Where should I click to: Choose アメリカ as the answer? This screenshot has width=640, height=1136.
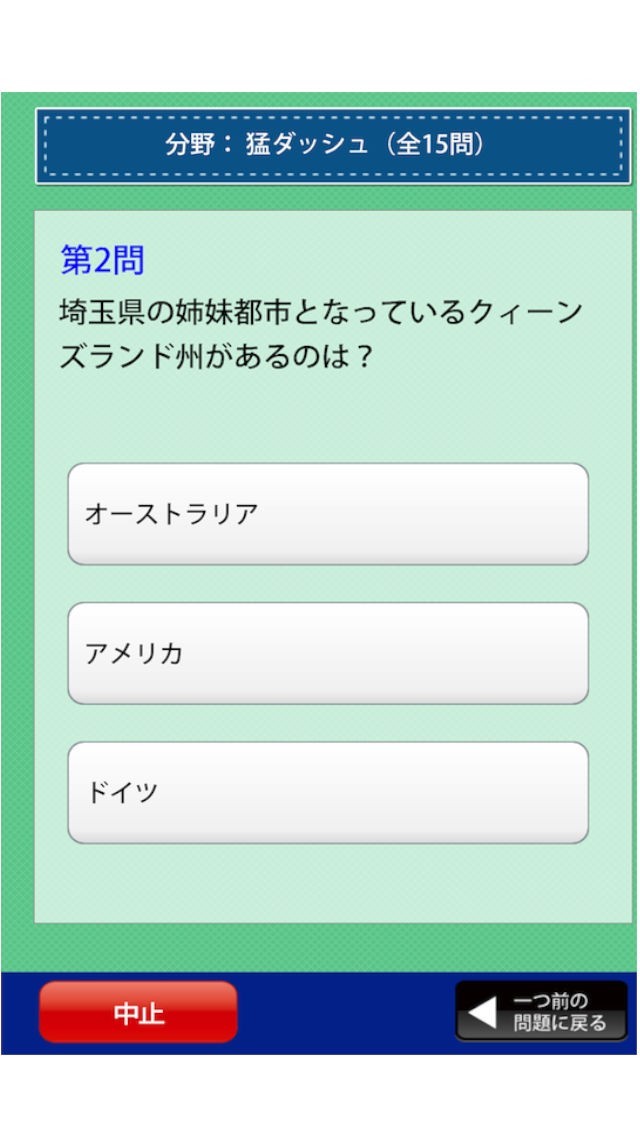[x=327, y=653]
